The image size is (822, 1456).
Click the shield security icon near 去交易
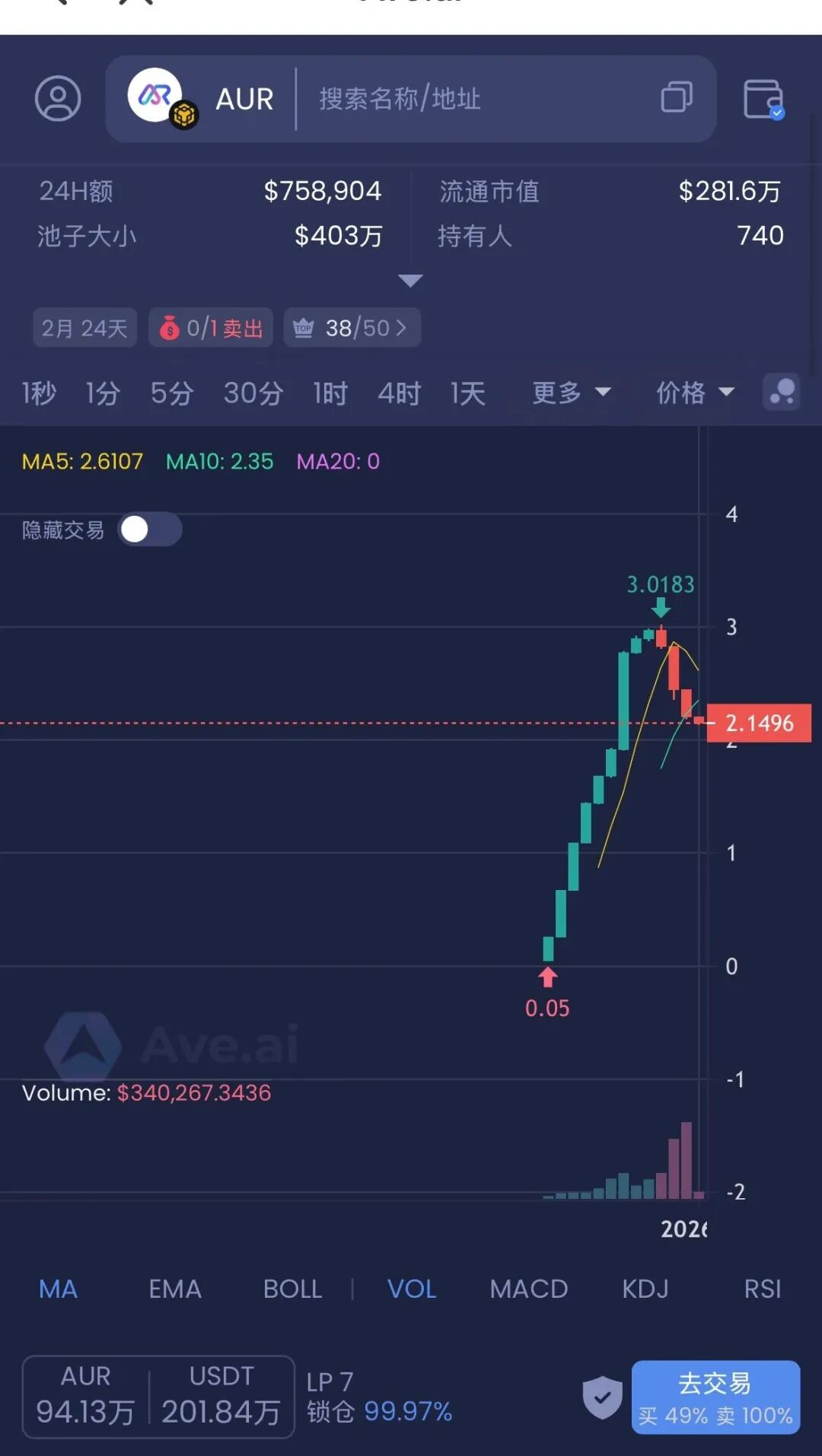tap(602, 1398)
